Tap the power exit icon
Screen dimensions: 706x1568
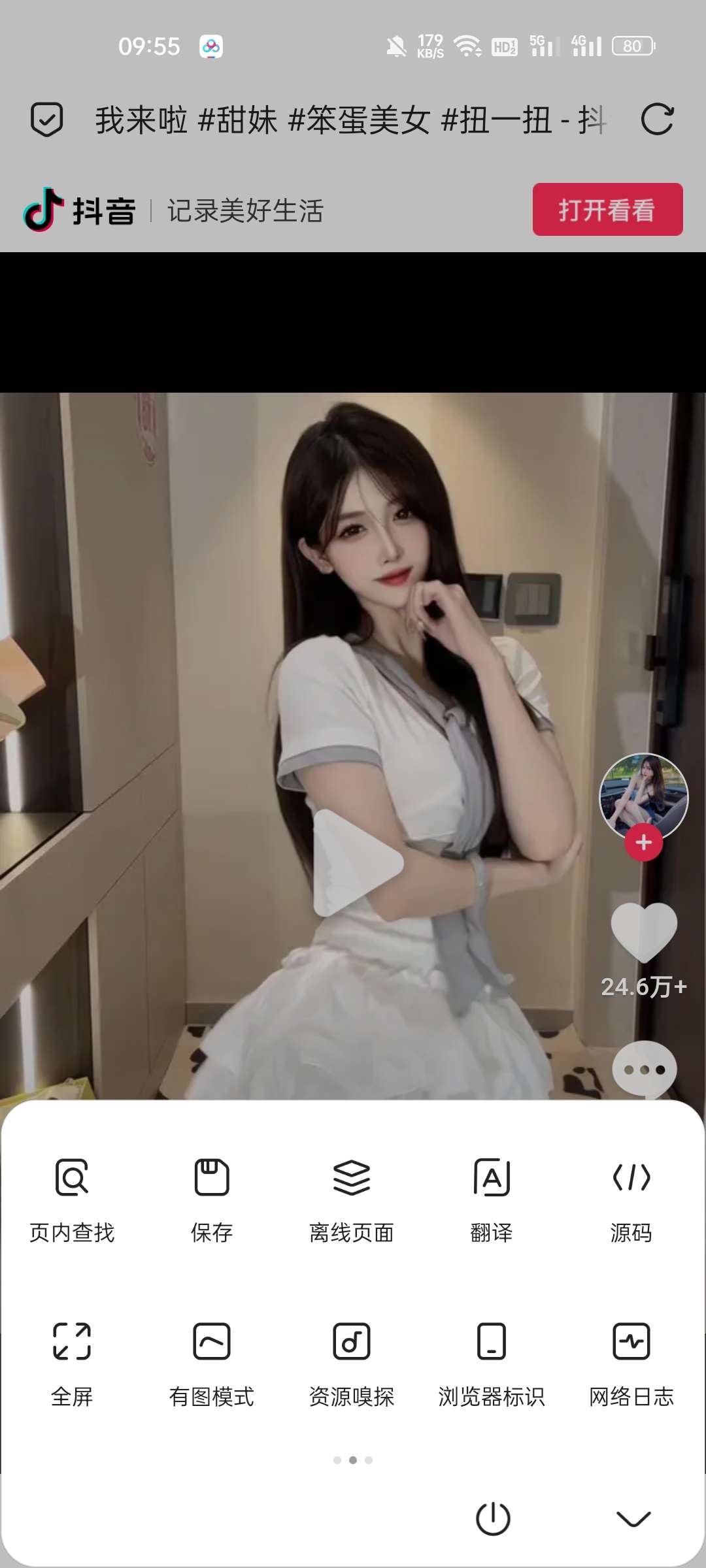[x=493, y=1518]
